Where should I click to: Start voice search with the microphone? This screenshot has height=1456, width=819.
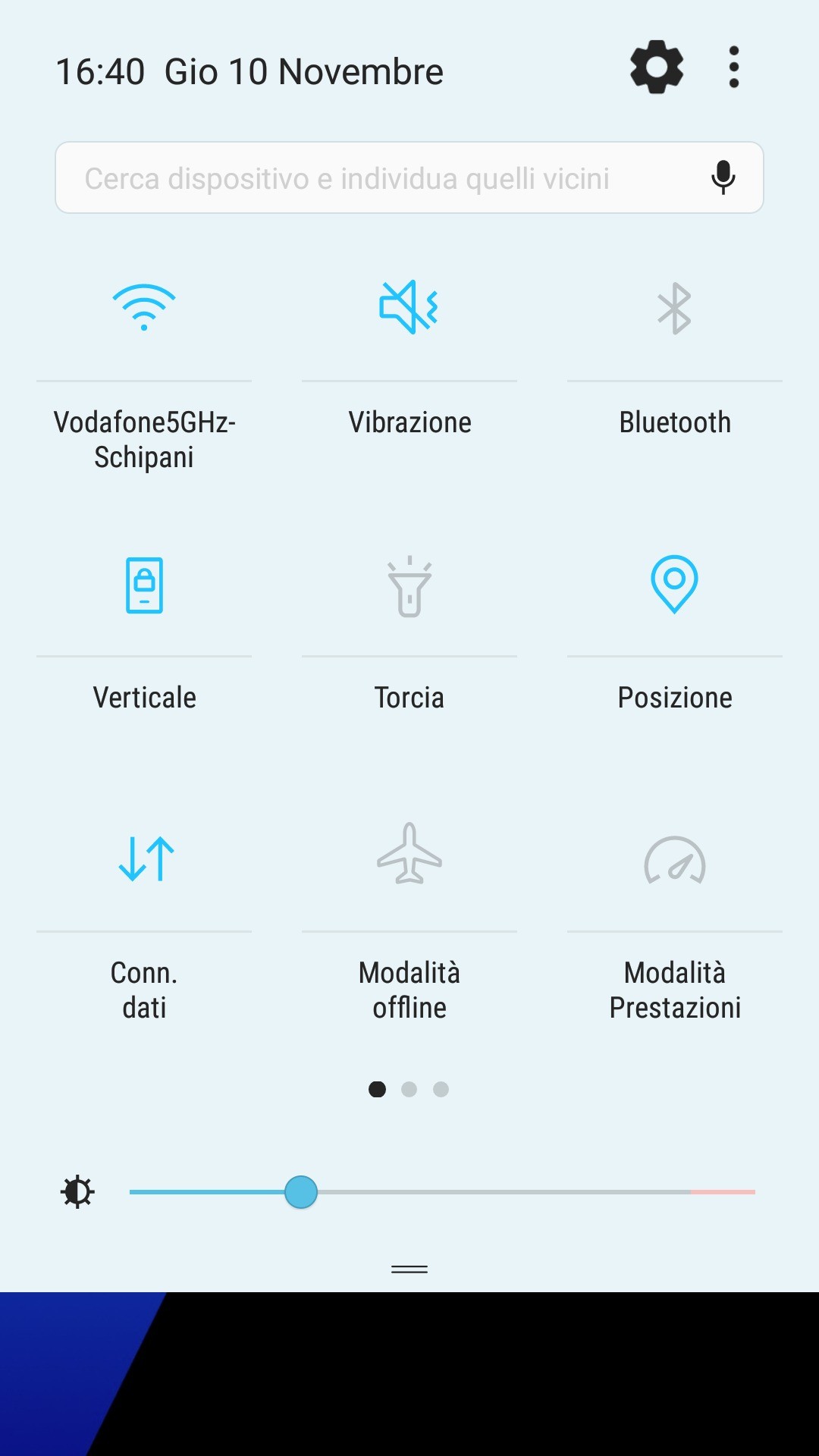click(x=723, y=178)
